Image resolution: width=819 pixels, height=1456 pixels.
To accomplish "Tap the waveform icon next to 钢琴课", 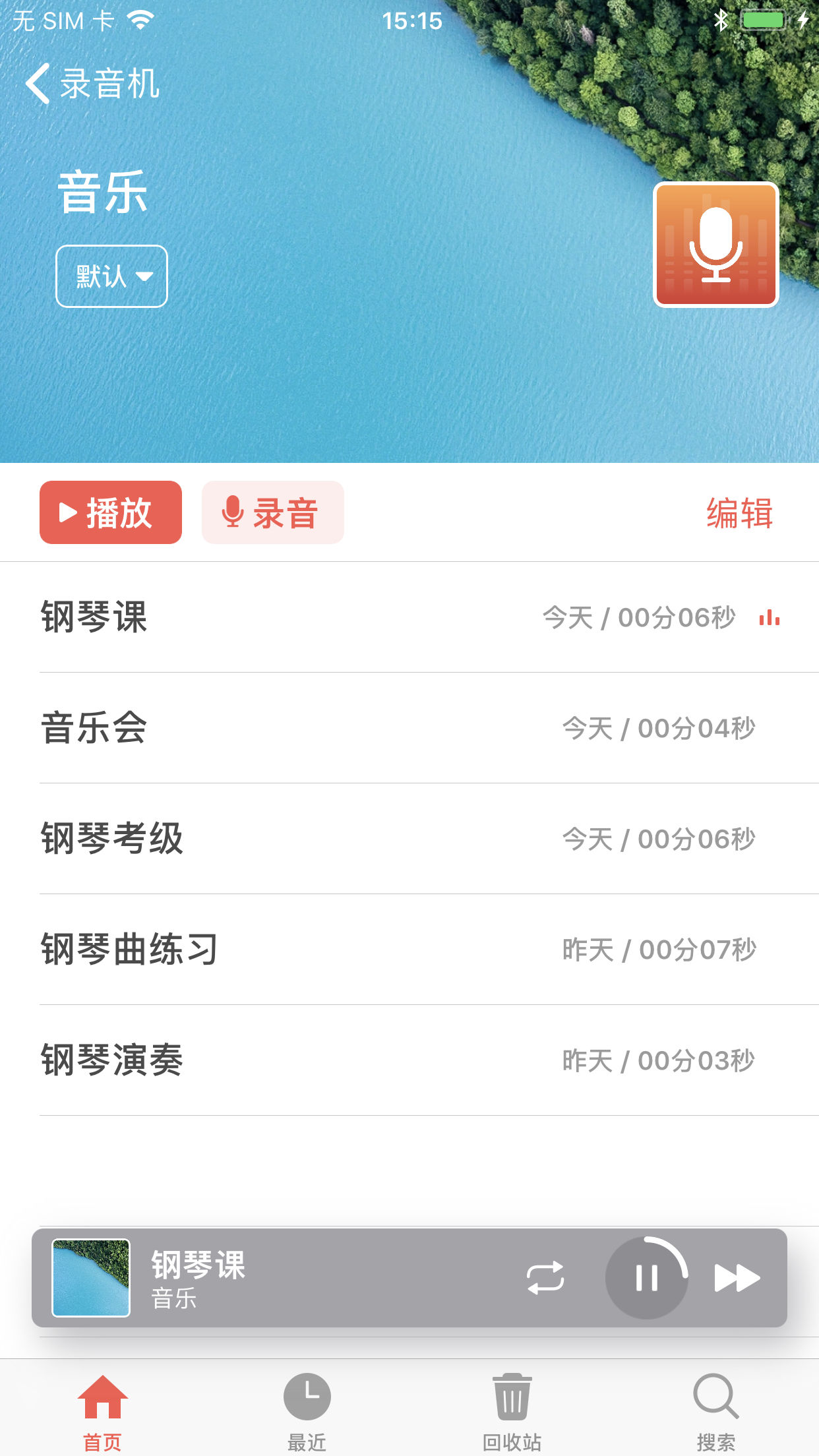I will coord(770,619).
